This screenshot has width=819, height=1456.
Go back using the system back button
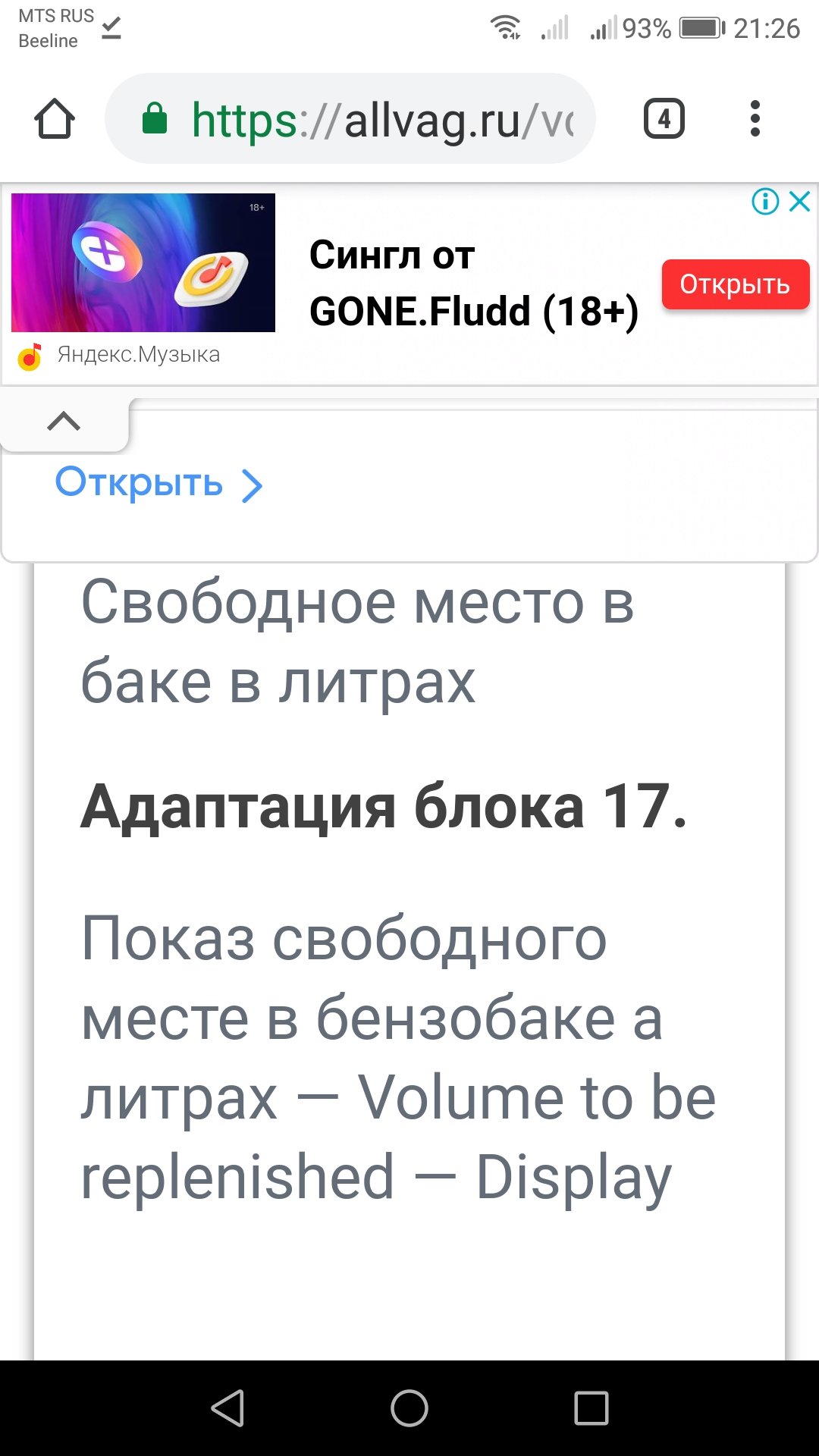[227, 1408]
